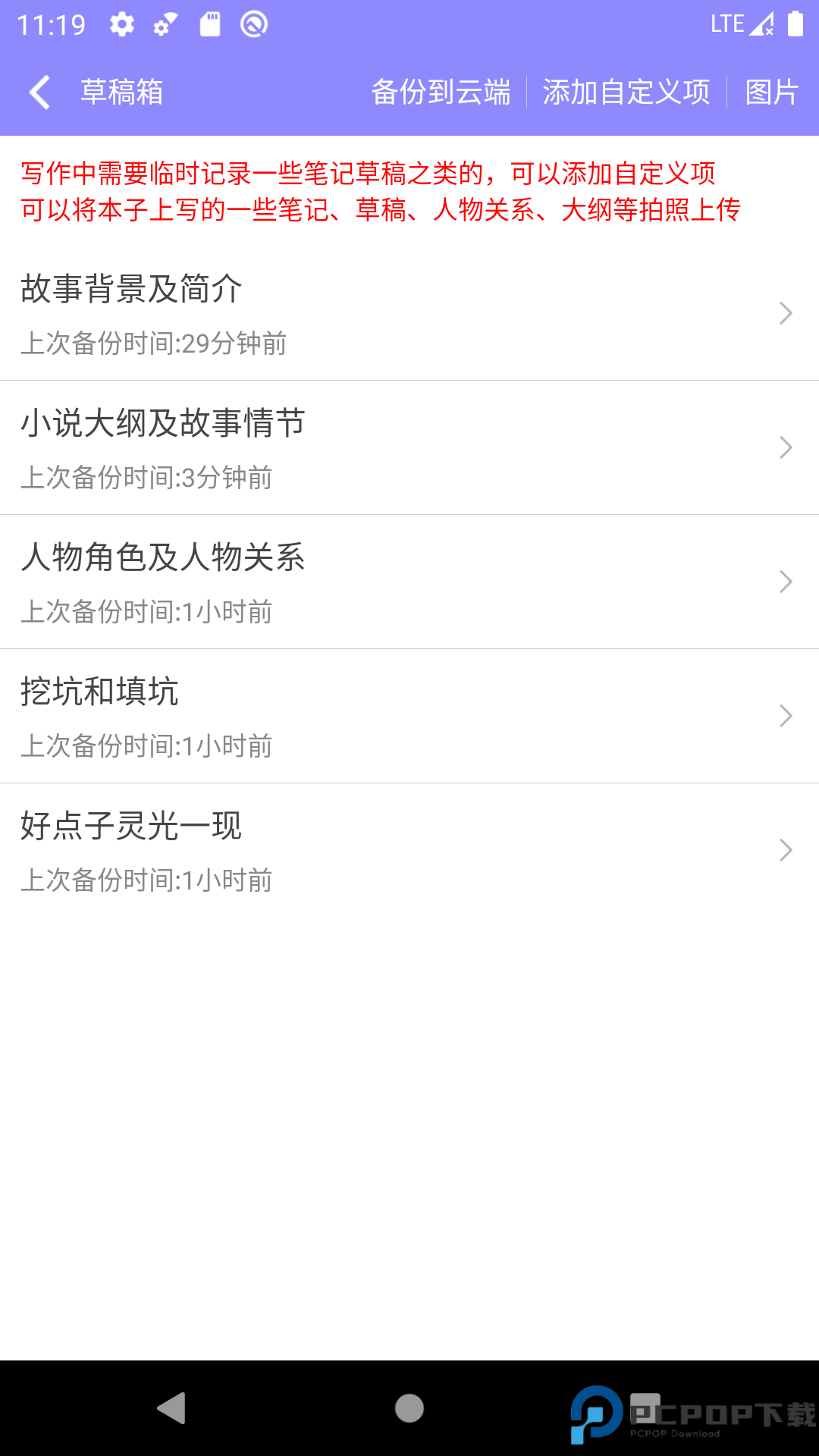Viewport: 819px width, 1456px height.
Task: Open the 故事背景及简介 draft
Action: click(x=409, y=313)
